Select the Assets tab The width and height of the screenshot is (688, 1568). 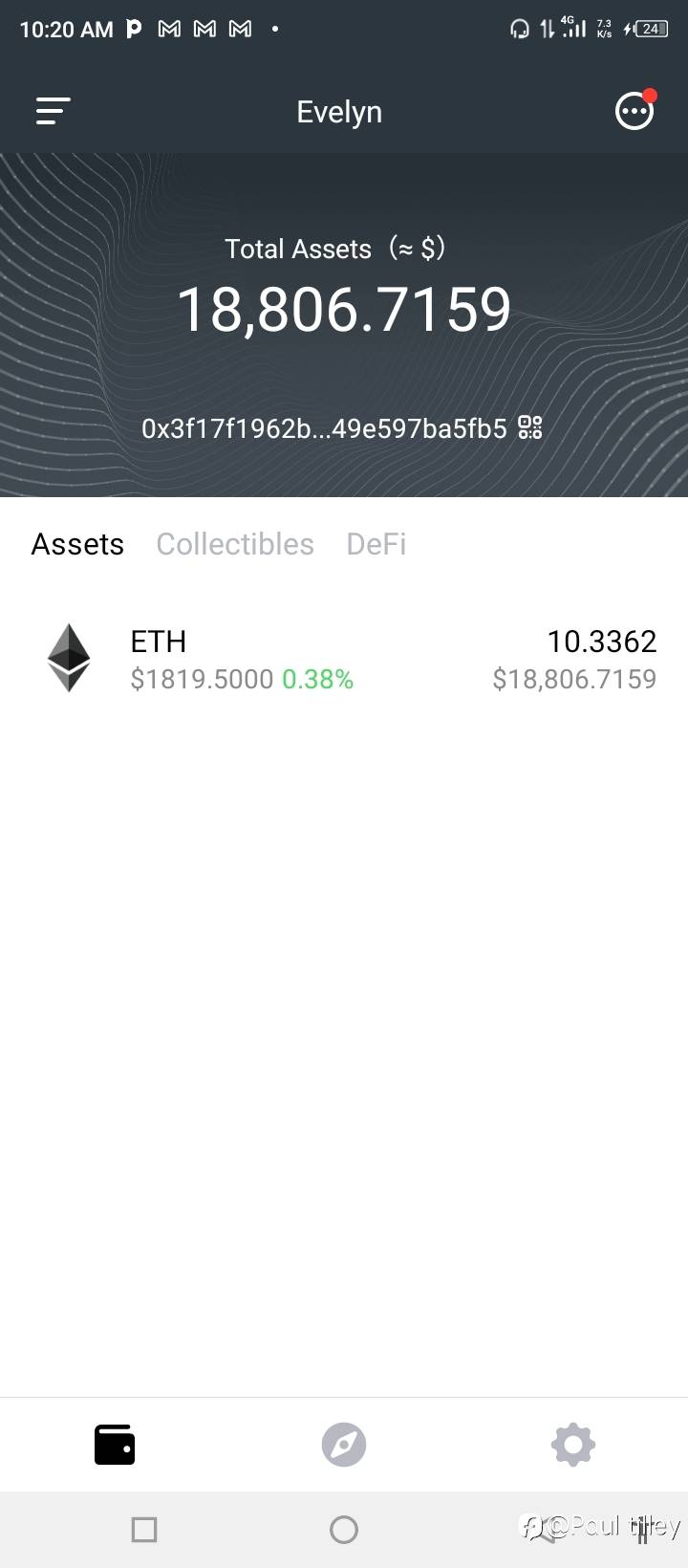pos(77,544)
